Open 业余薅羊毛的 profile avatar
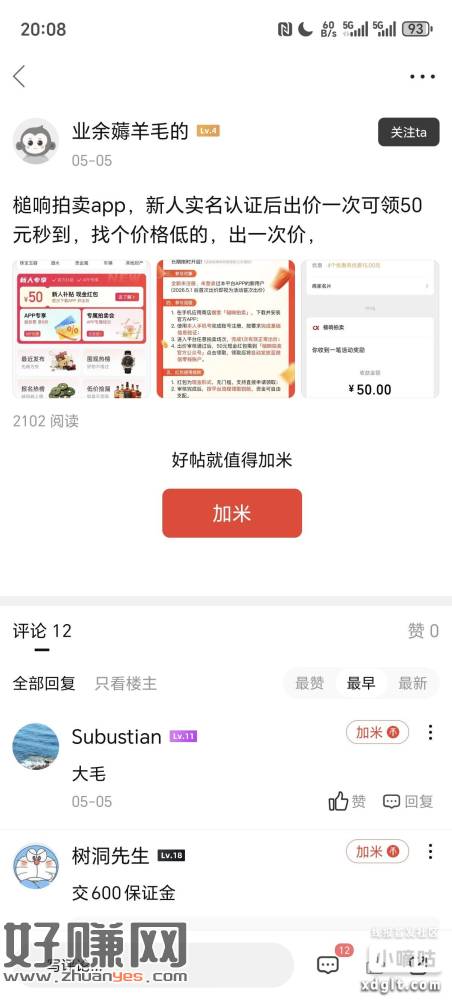 [x=36, y=141]
